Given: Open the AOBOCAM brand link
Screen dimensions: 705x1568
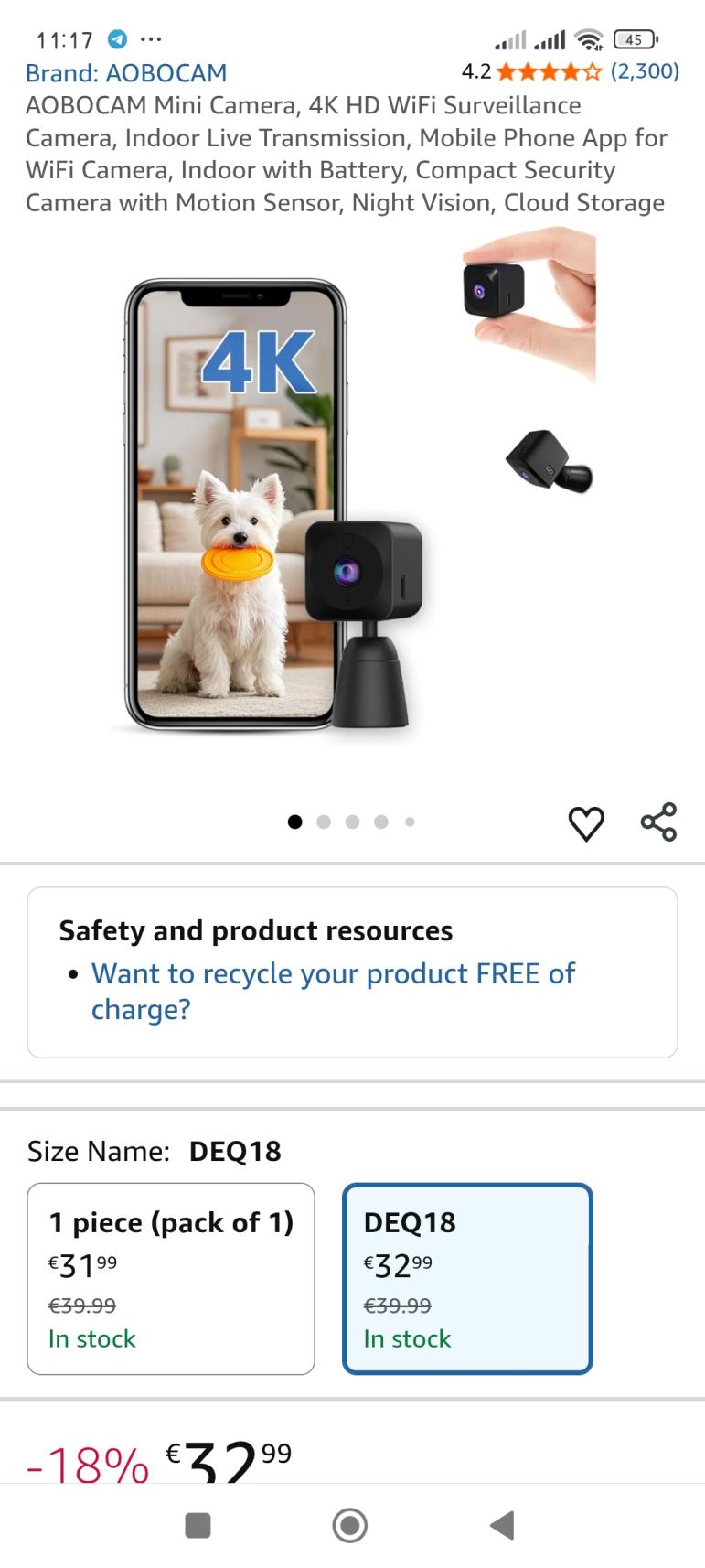Looking at the screenshot, I should click(126, 72).
